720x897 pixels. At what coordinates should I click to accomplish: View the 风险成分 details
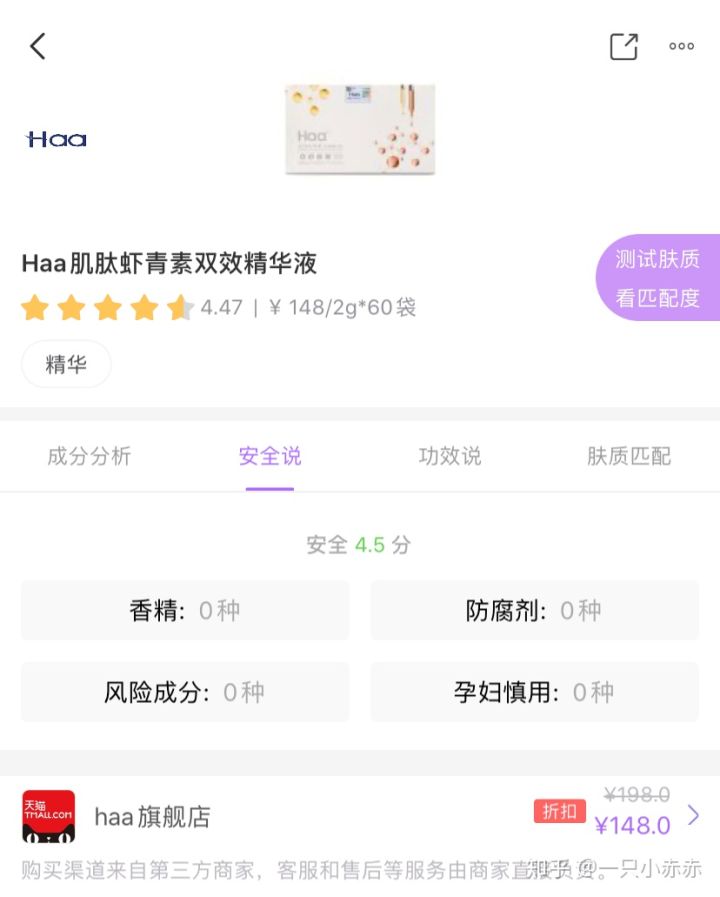pos(185,691)
